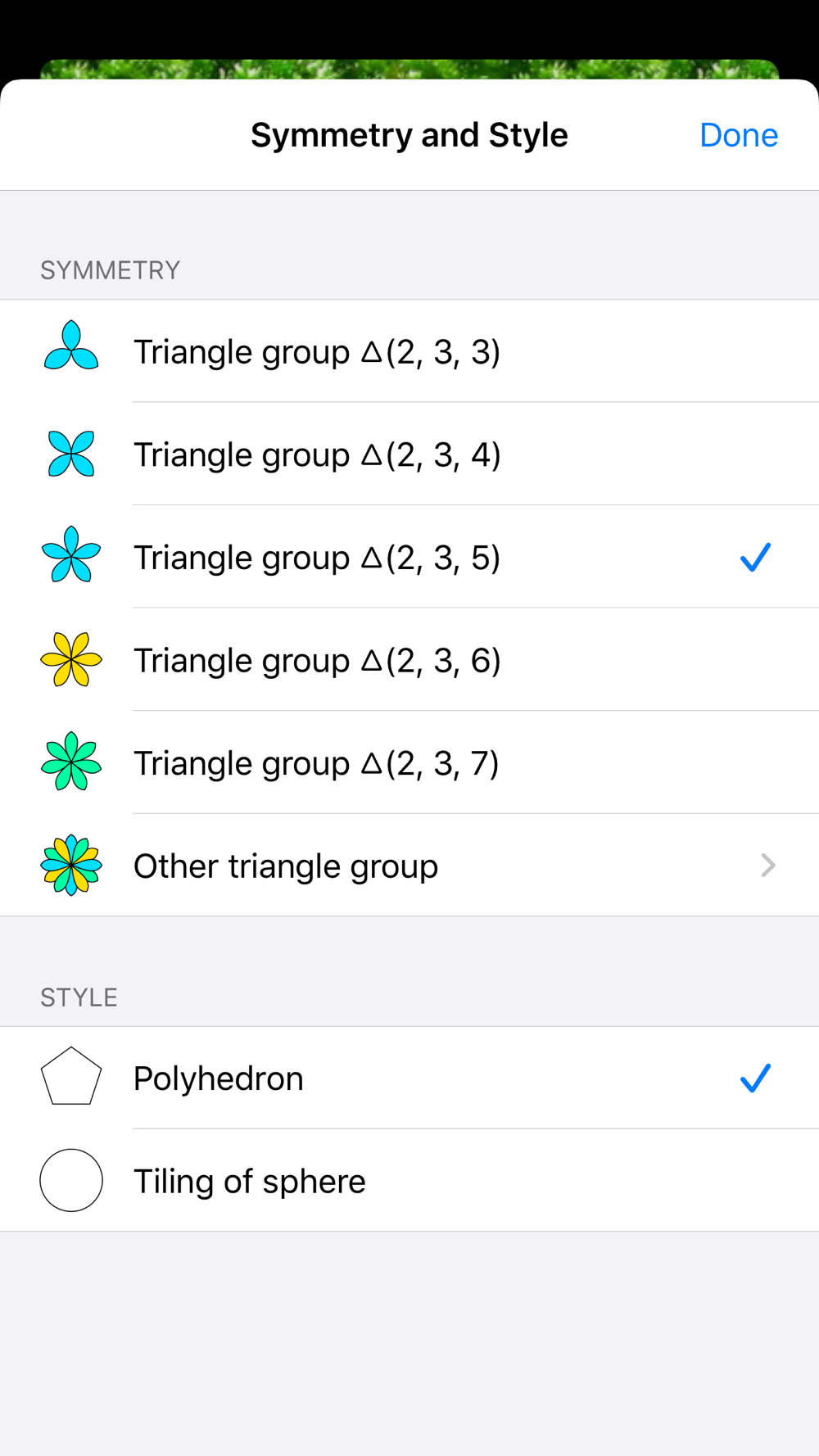Select Triangle group Δ(2, 3, 3)

coord(409,351)
